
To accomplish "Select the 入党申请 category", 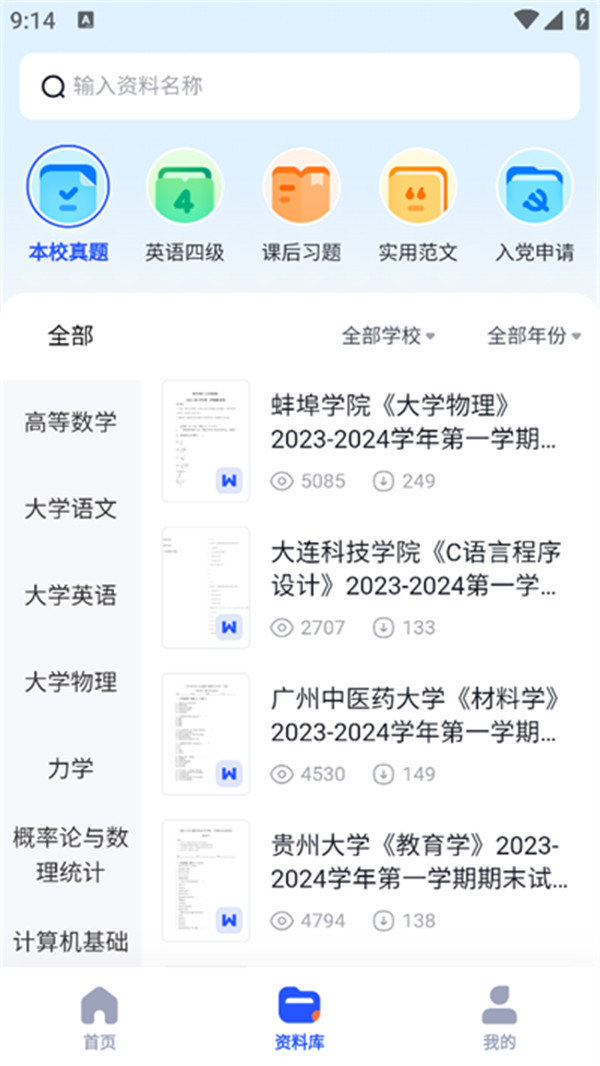I will tap(534, 205).
